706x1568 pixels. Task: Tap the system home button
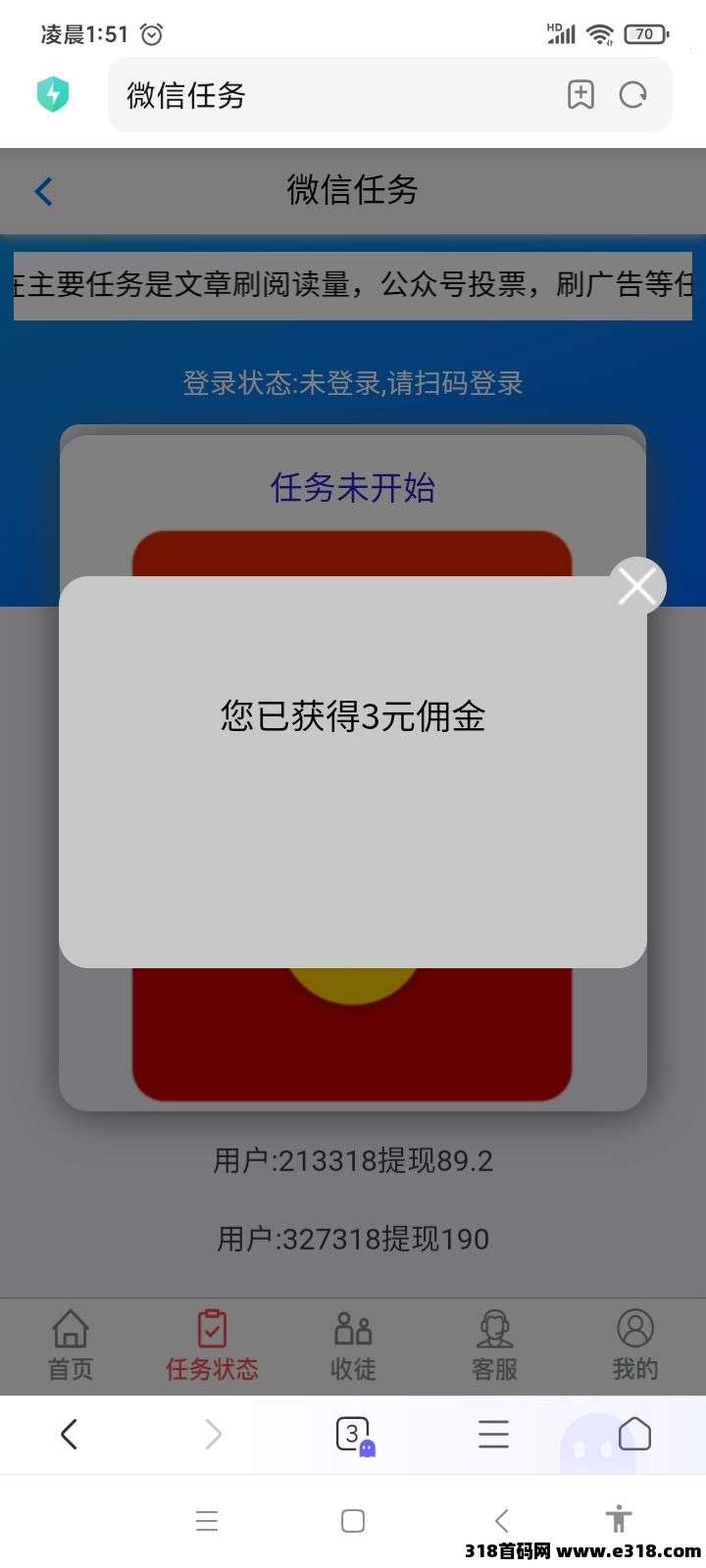click(x=353, y=1520)
